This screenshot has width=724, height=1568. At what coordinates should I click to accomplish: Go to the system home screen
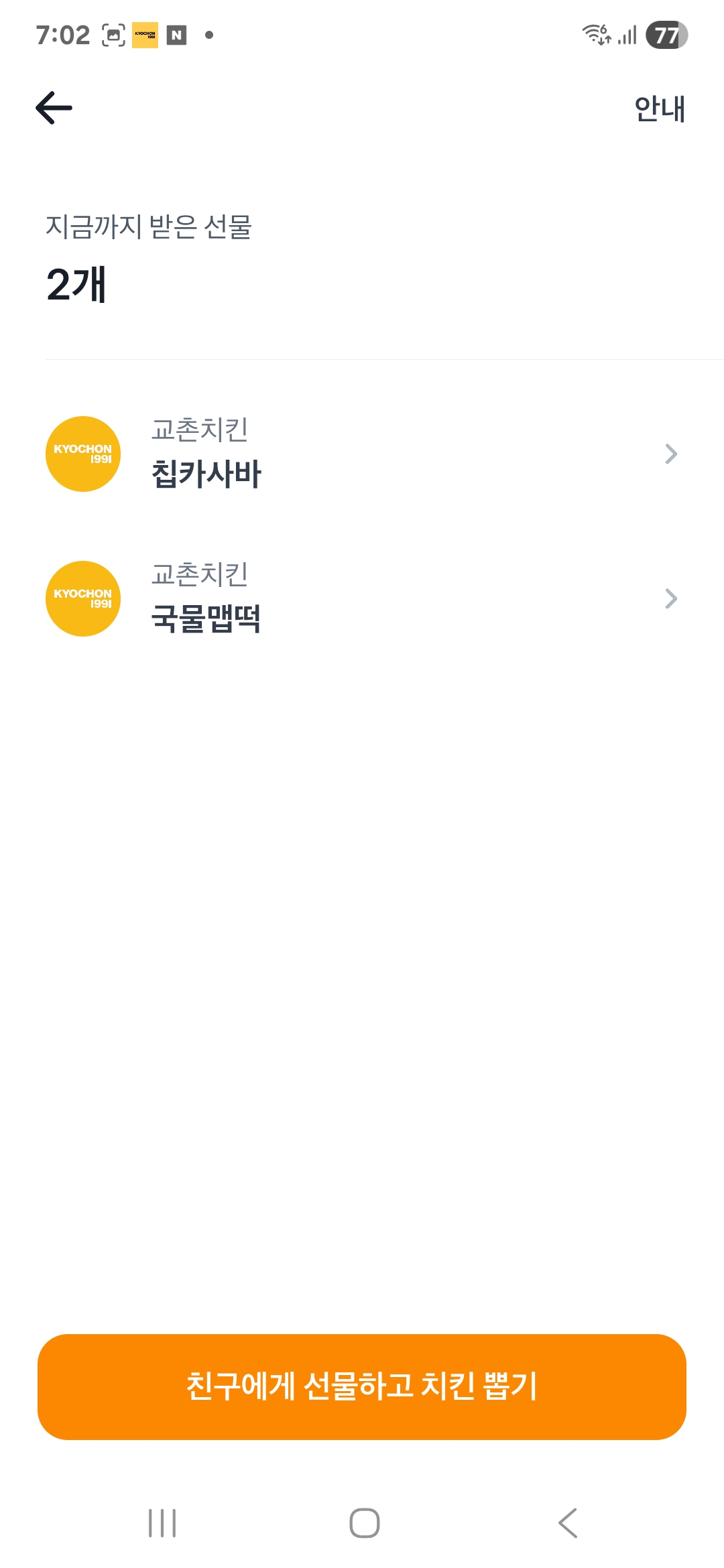(364, 1523)
